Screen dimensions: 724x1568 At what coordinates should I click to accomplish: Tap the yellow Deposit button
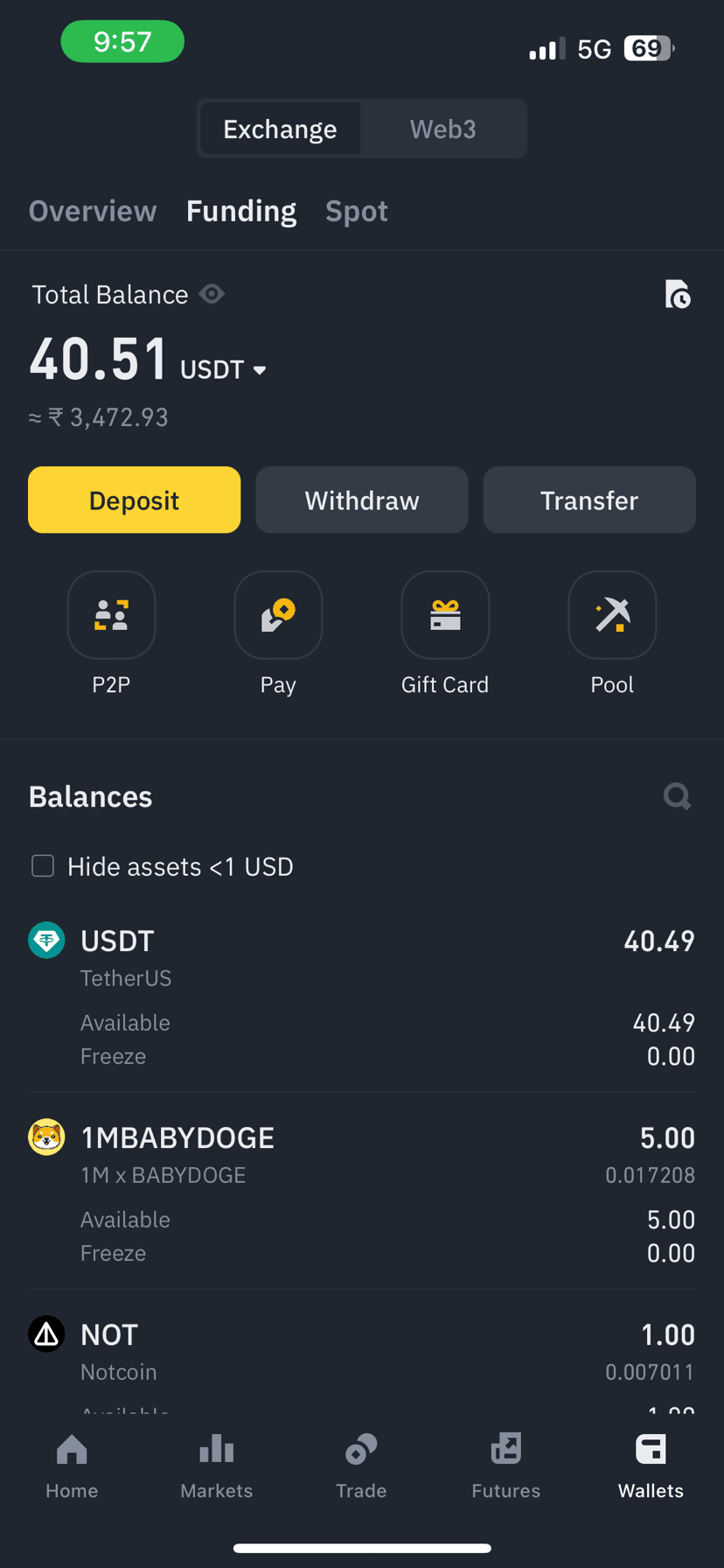[135, 500]
